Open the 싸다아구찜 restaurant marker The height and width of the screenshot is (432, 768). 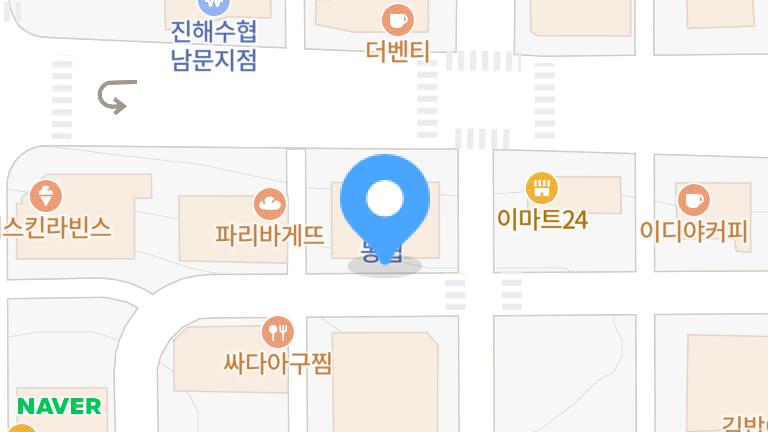(x=277, y=331)
